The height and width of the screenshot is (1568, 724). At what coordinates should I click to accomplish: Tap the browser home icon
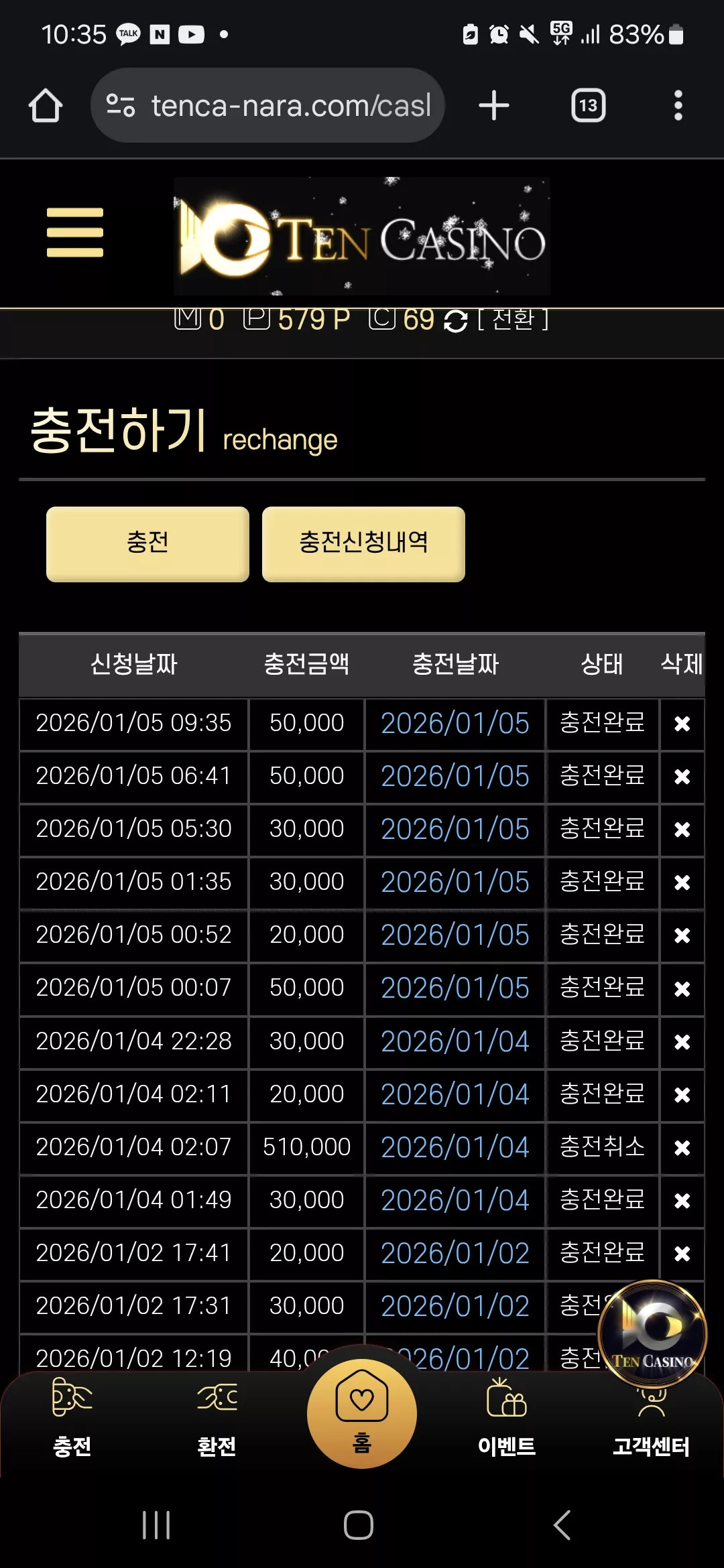[46, 106]
